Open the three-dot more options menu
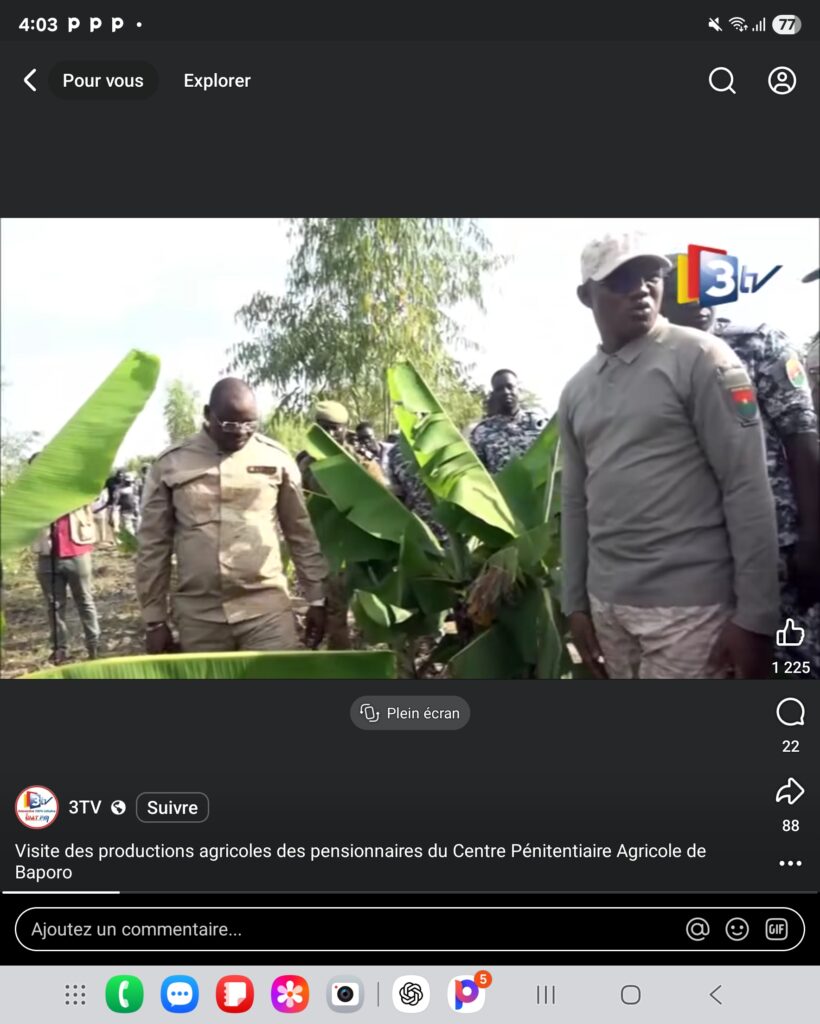The width and height of the screenshot is (820, 1024). (790, 864)
